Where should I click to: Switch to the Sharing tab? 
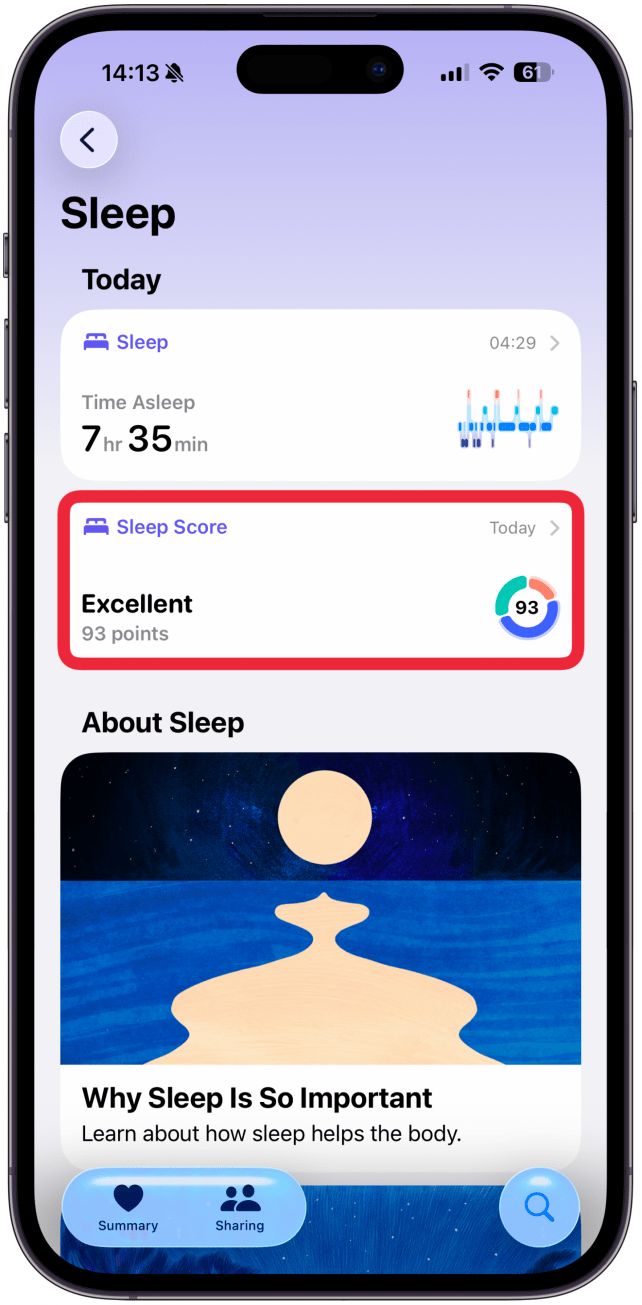tap(240, 1207)
